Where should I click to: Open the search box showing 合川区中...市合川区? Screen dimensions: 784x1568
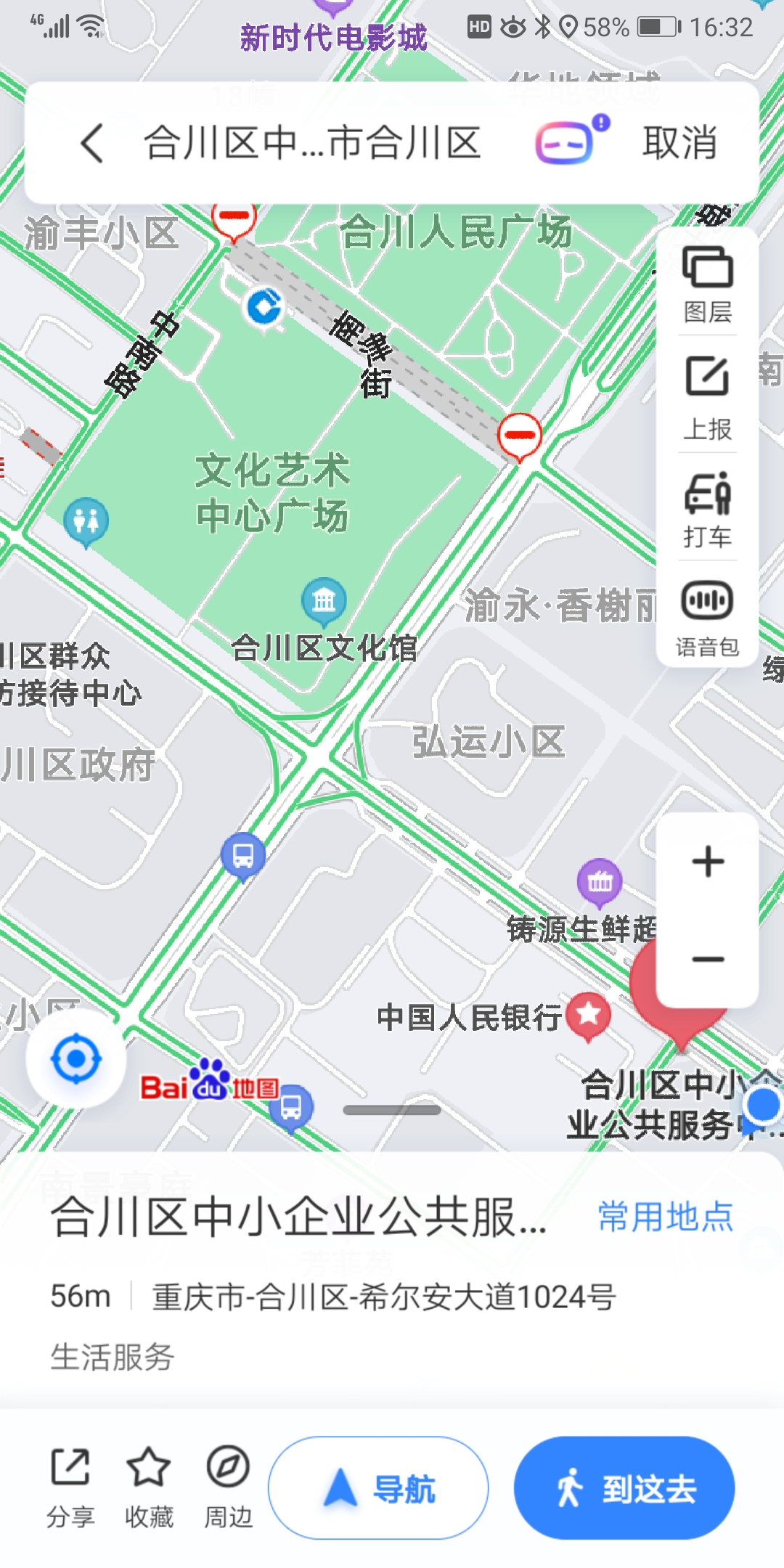click(312, 143)
